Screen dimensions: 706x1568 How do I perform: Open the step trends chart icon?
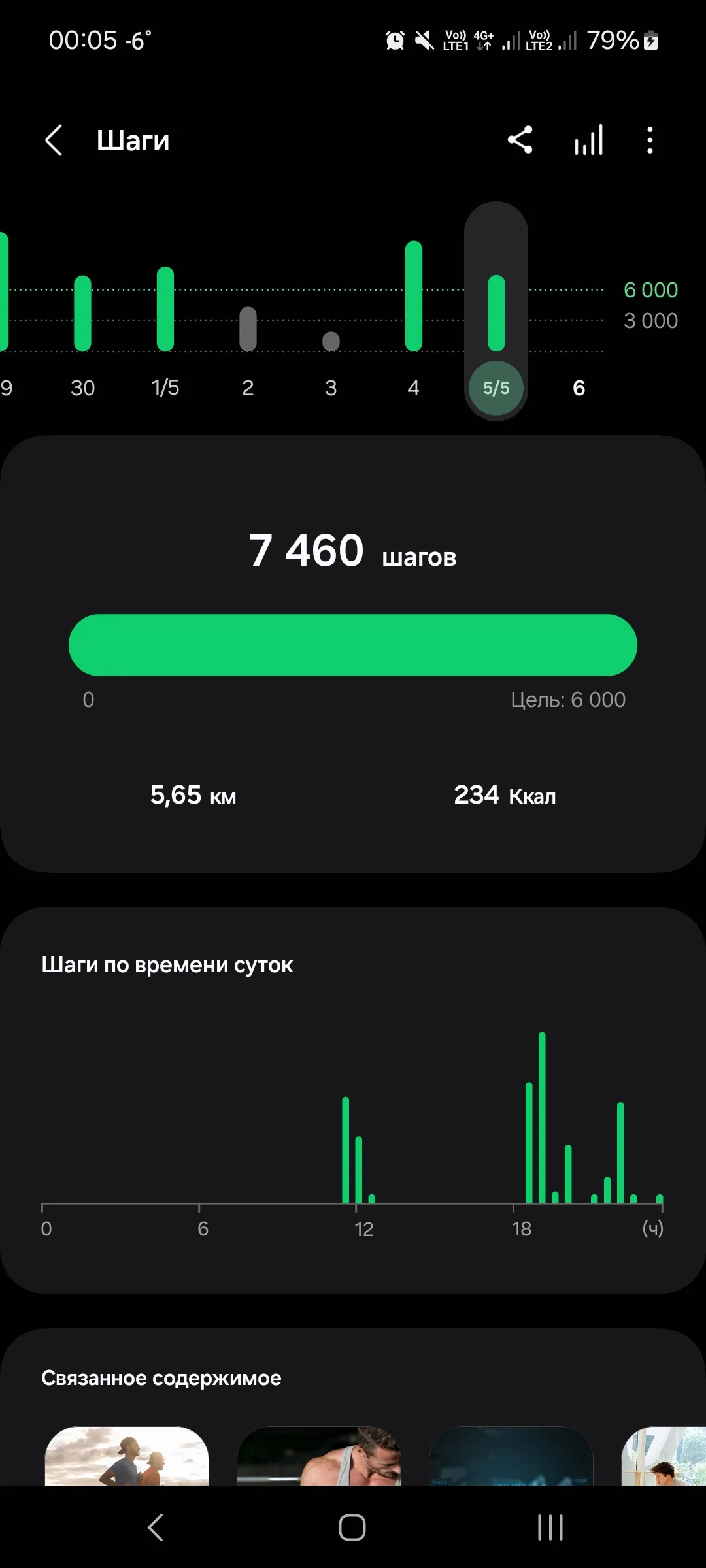click(x=588, y=140)
